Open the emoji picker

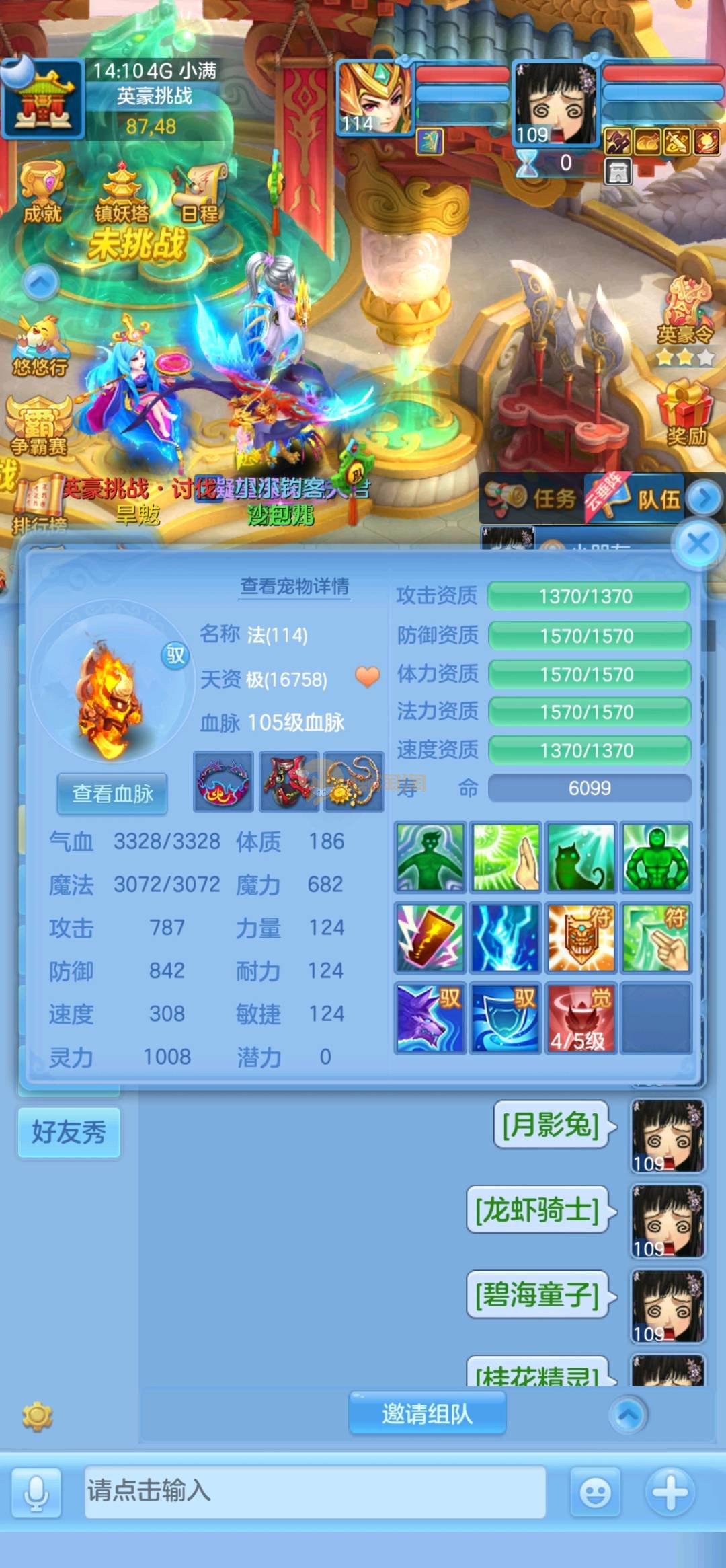click(595, 1492)
